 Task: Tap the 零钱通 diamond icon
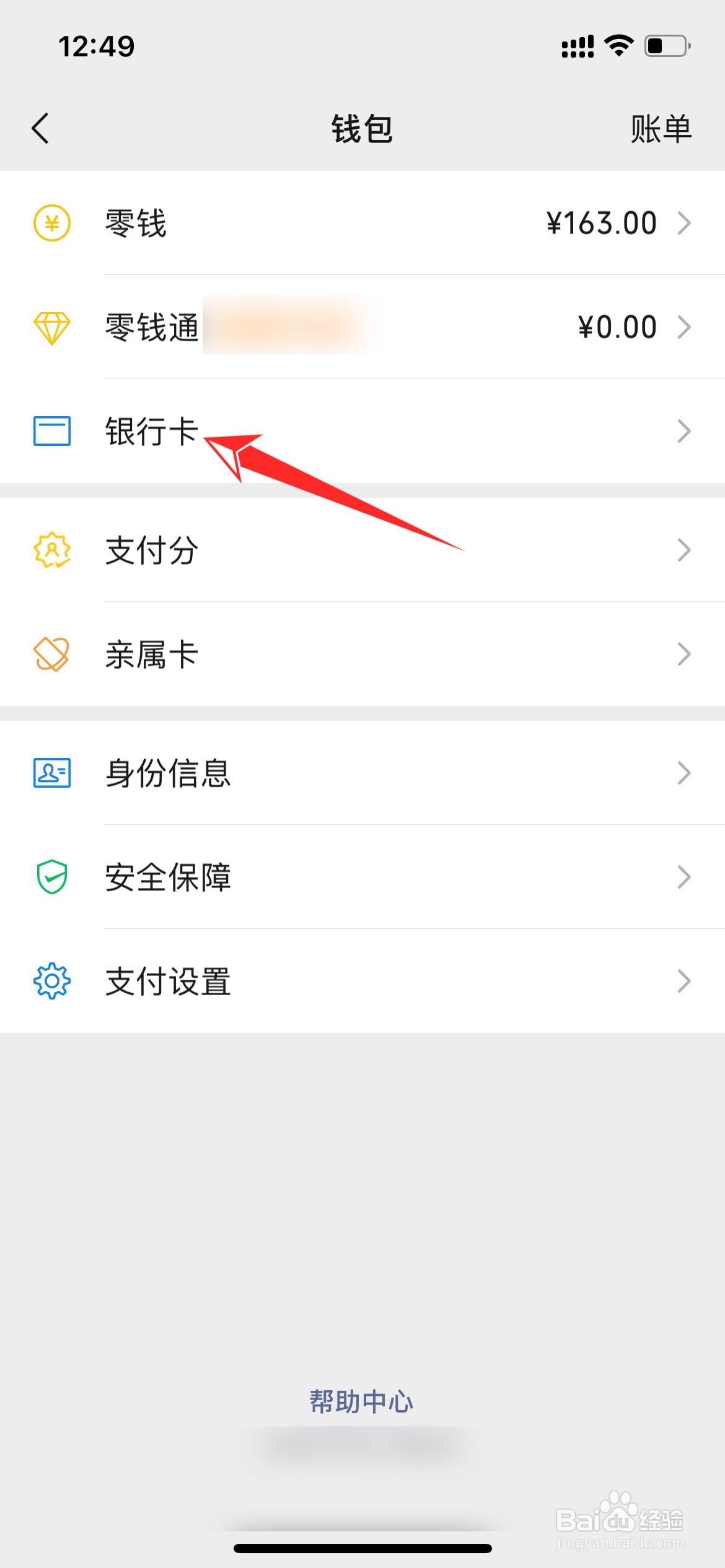[52, 327]
